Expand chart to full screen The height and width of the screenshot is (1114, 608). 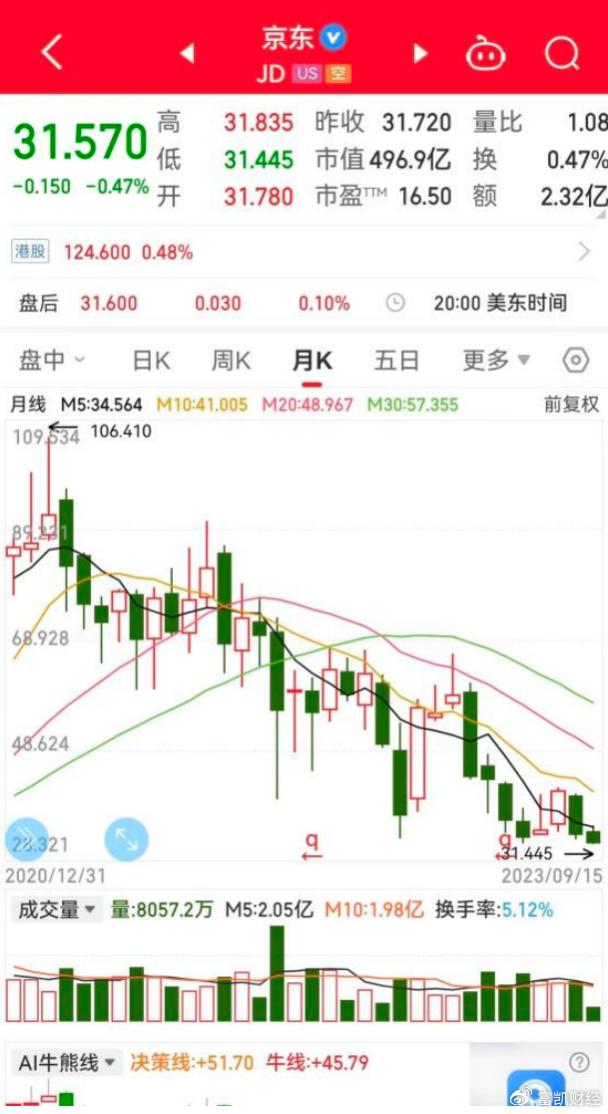pyautogui.click(x=126, y=840)
